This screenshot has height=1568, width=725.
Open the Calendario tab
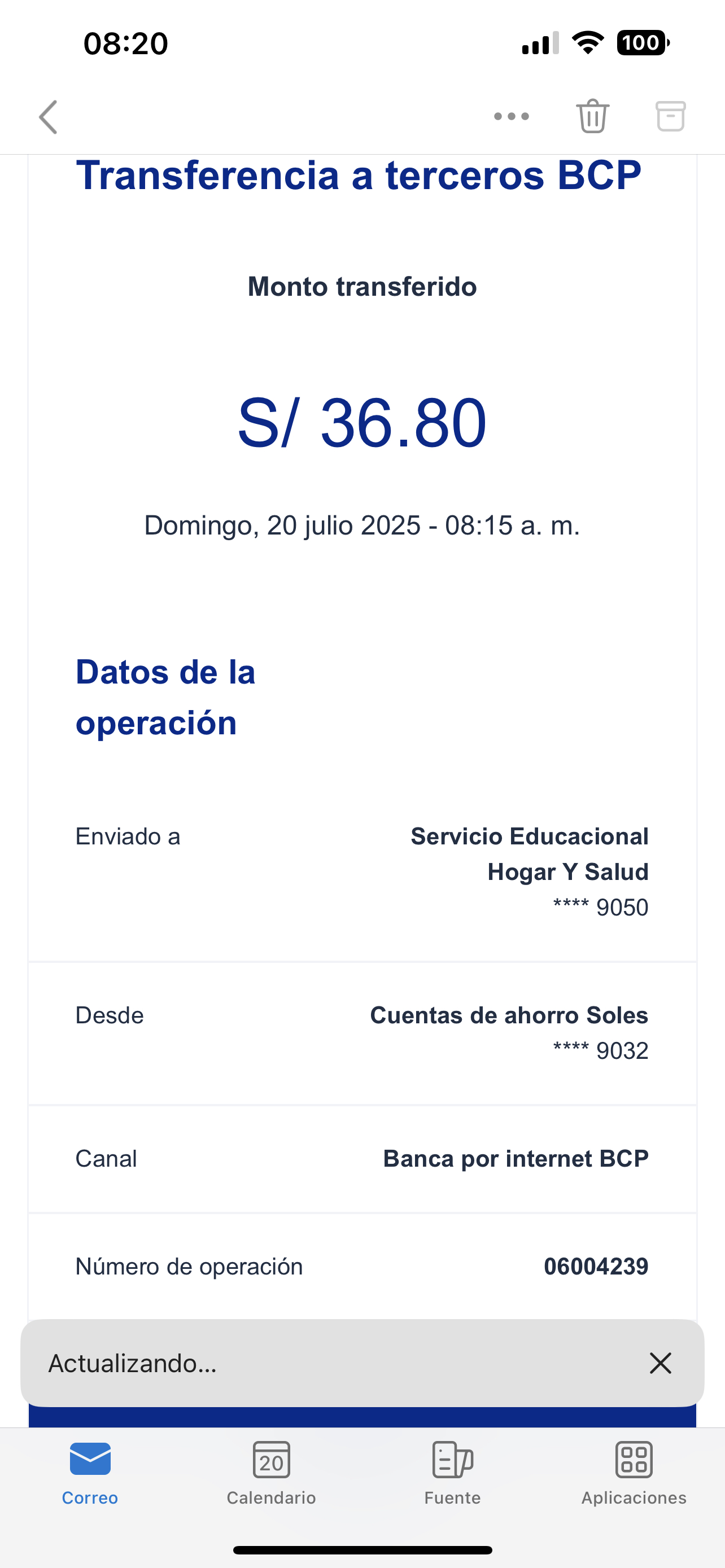point(272,1473)
